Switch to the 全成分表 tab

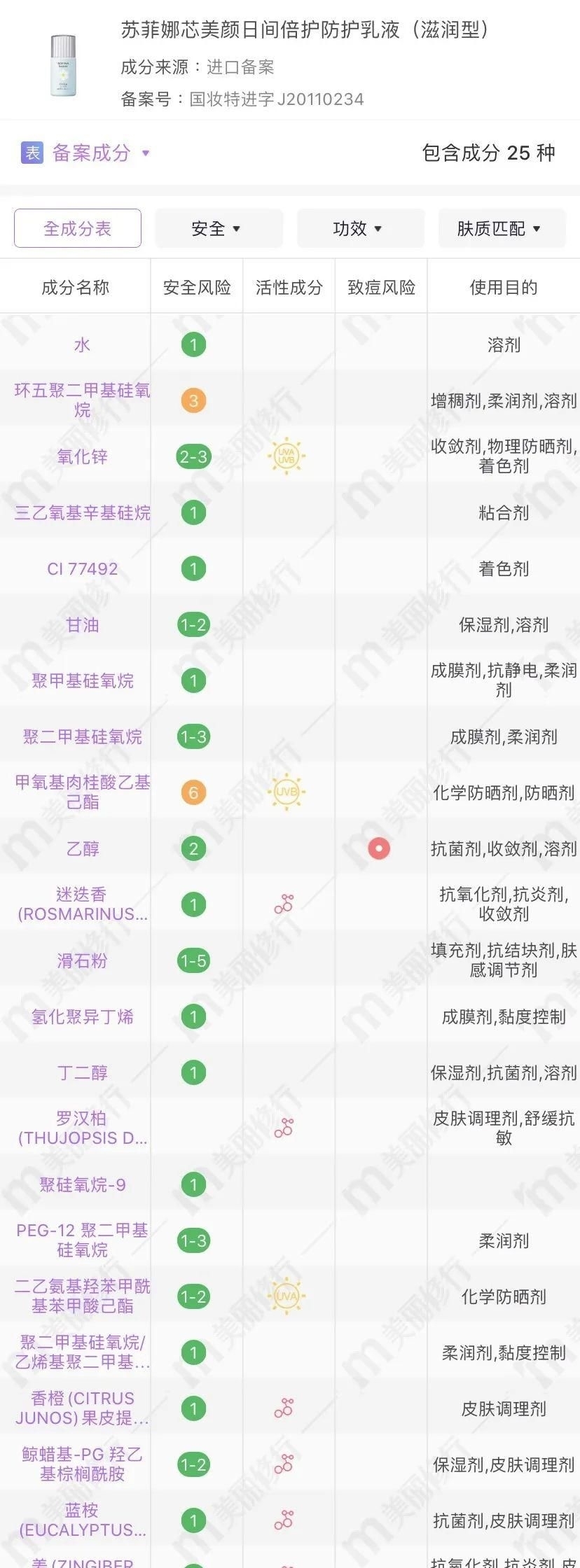point(77,227)
